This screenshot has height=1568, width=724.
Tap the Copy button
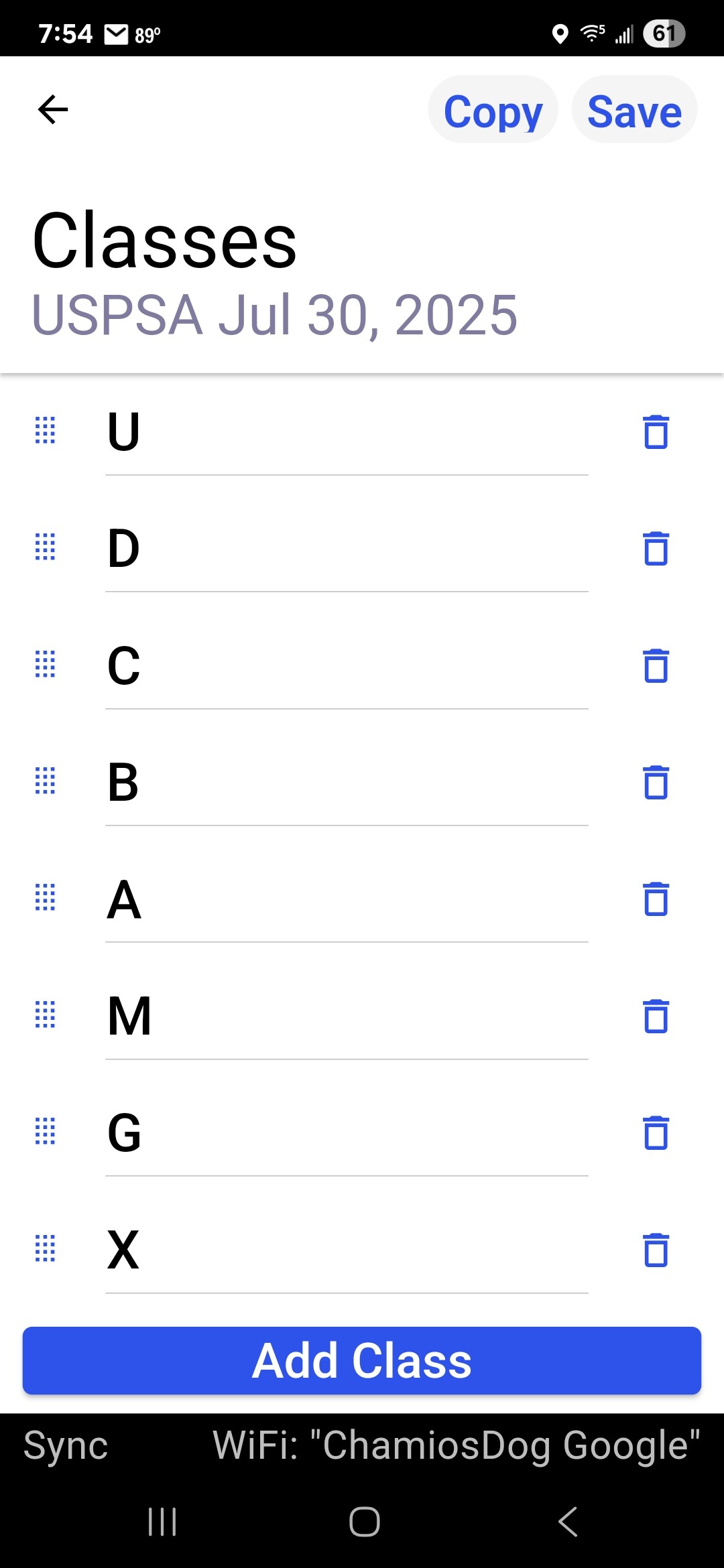point(493,110)
